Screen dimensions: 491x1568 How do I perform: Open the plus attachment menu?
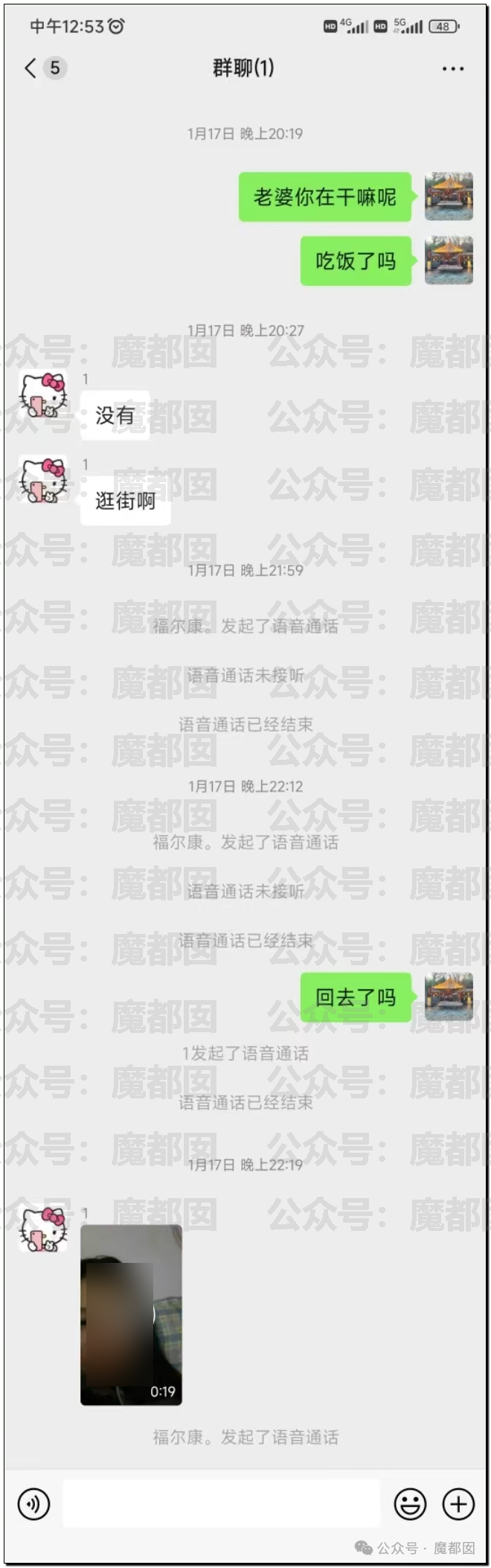pyautogui.click(x=458, y=1504)
